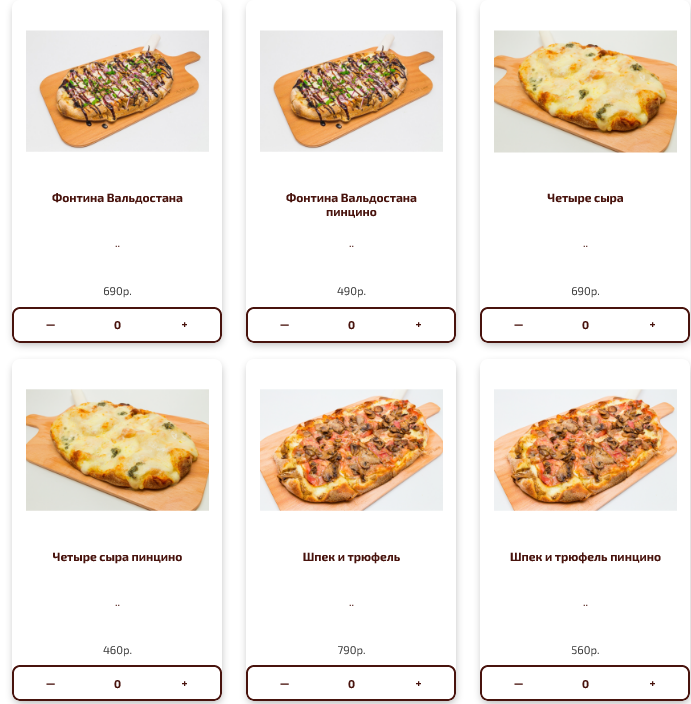
Task: View the Шпек и трюфель пинцино photo
Action: [x=585, y=450]
